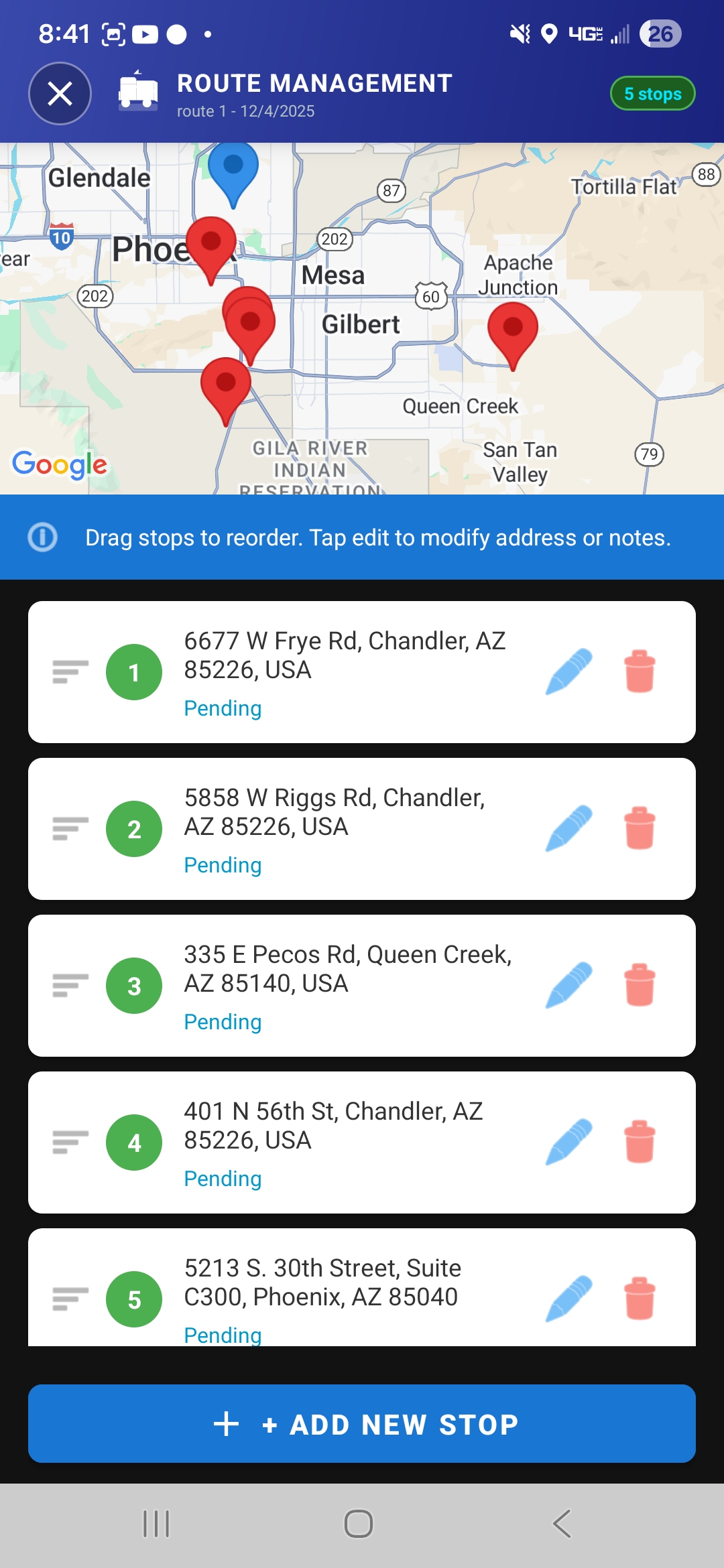Grab the drag handle for stop 2

pyautogui.click(x=69, y=828)
